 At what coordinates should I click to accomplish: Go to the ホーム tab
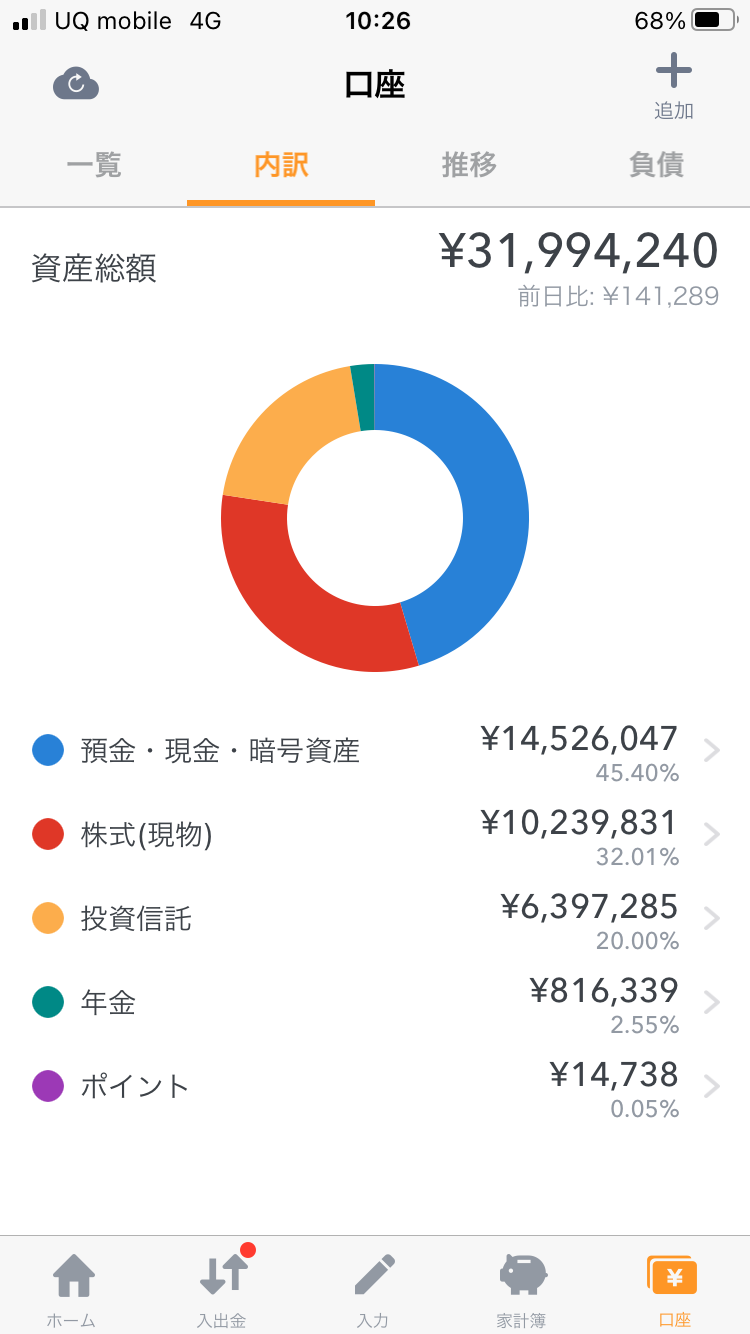pos(72,1287)
